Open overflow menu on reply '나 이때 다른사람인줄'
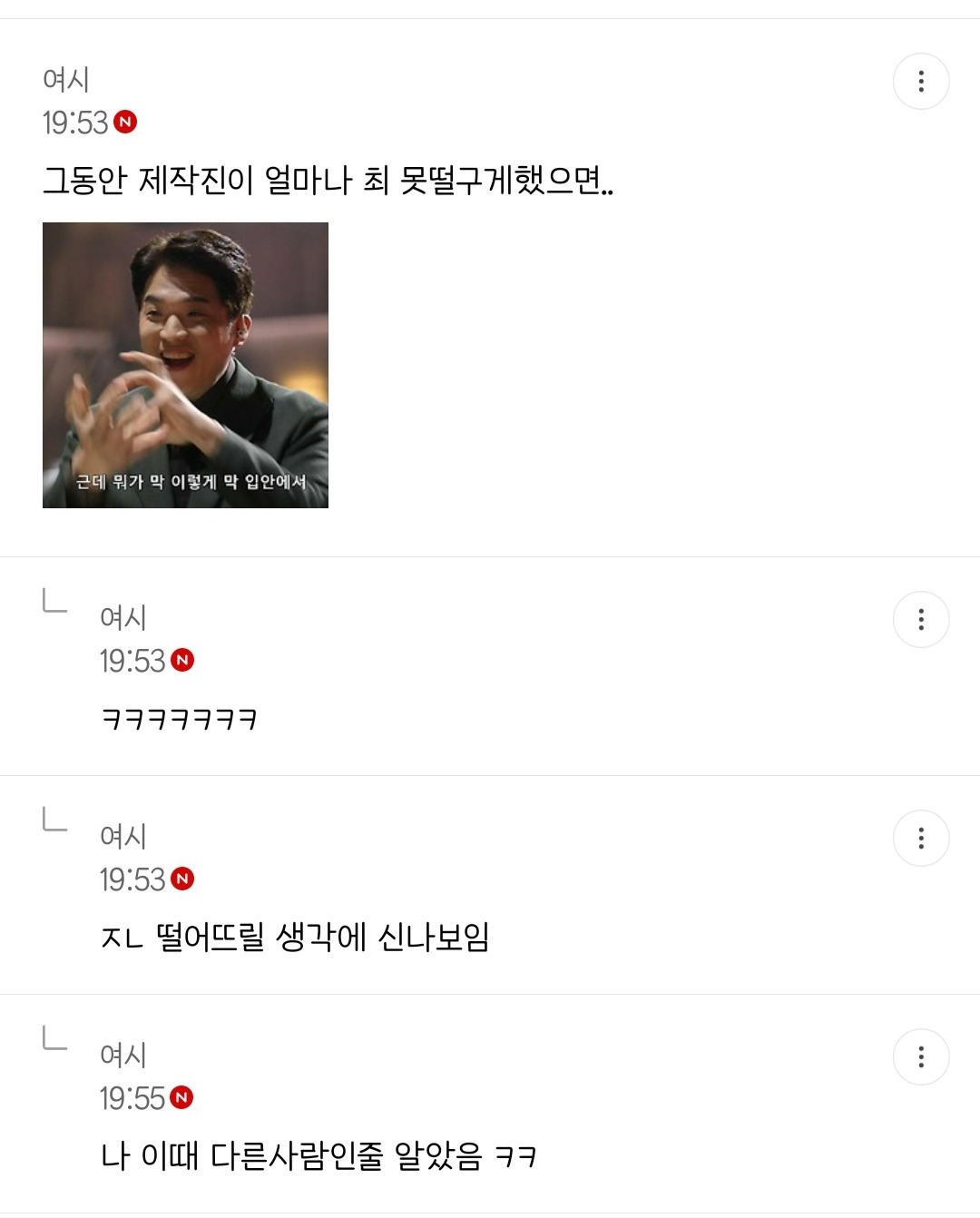The height and width of the screenshot is (1218, 980). (x=921, y=1057)
